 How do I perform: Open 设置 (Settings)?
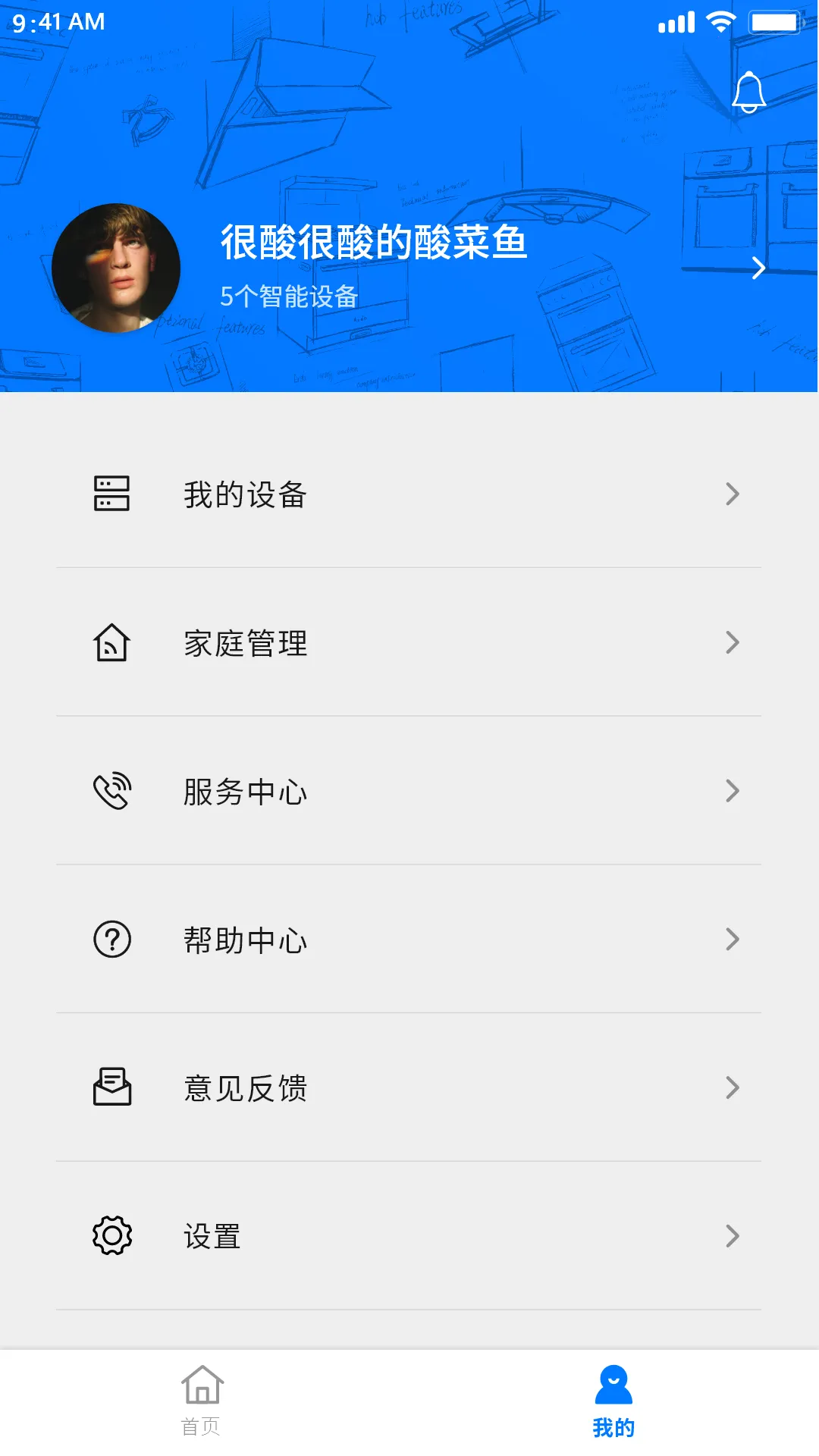408,1237
